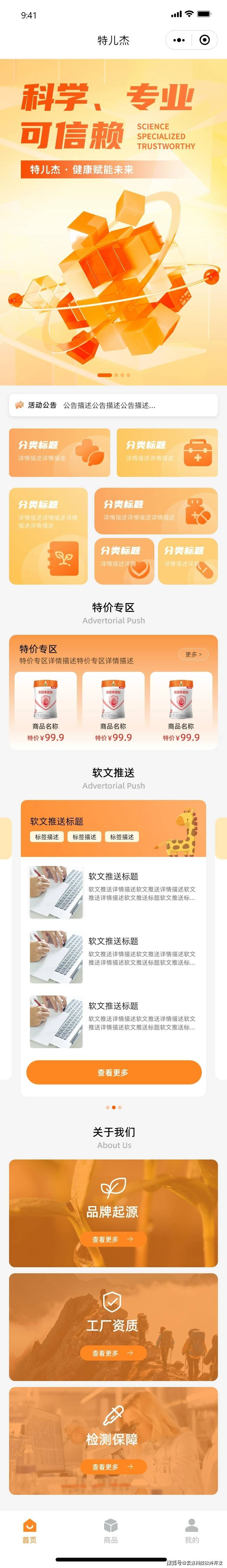This screenshot has width=227, height=1568.
Task: View more about 工厂资质
Action: tap(113, 1353)
